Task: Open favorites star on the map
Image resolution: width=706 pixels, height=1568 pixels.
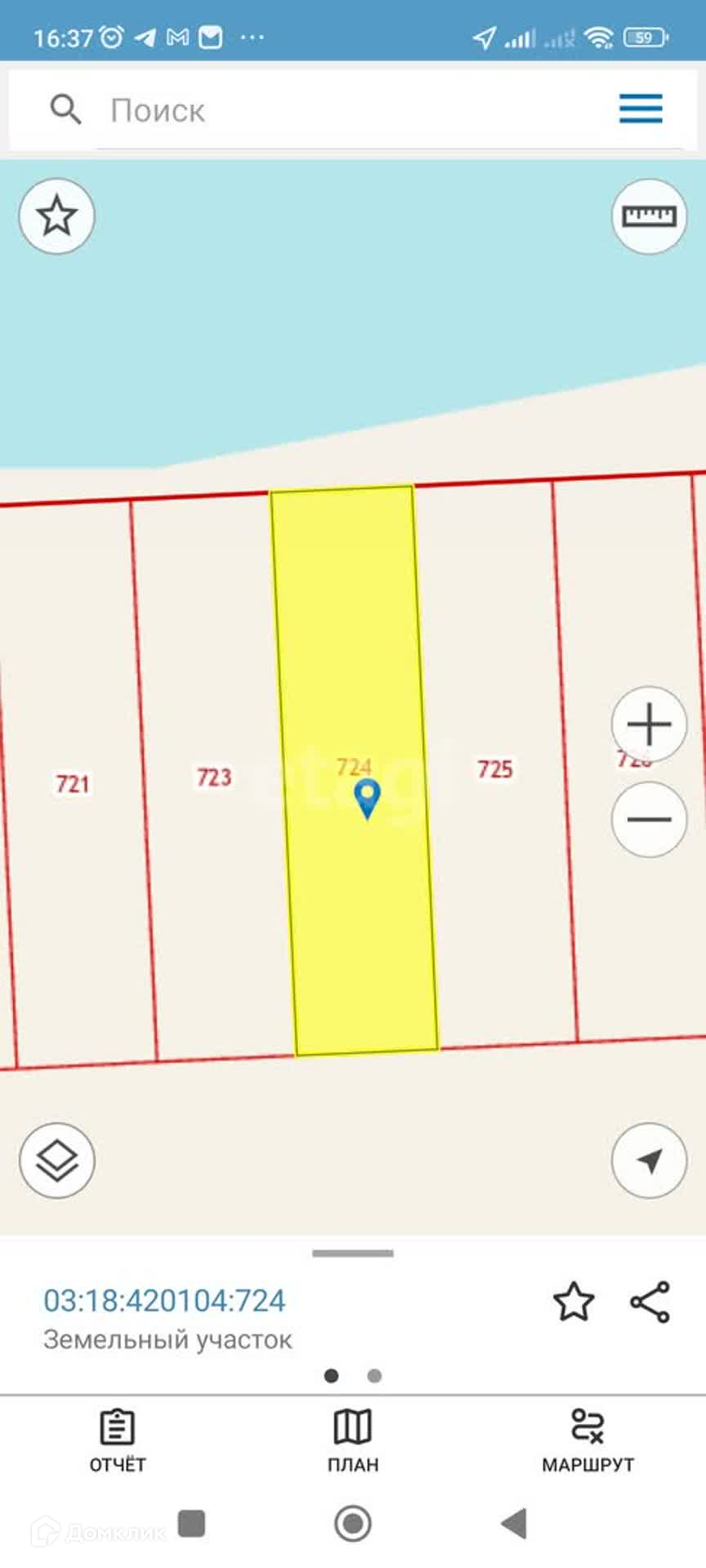Action: 57,216
